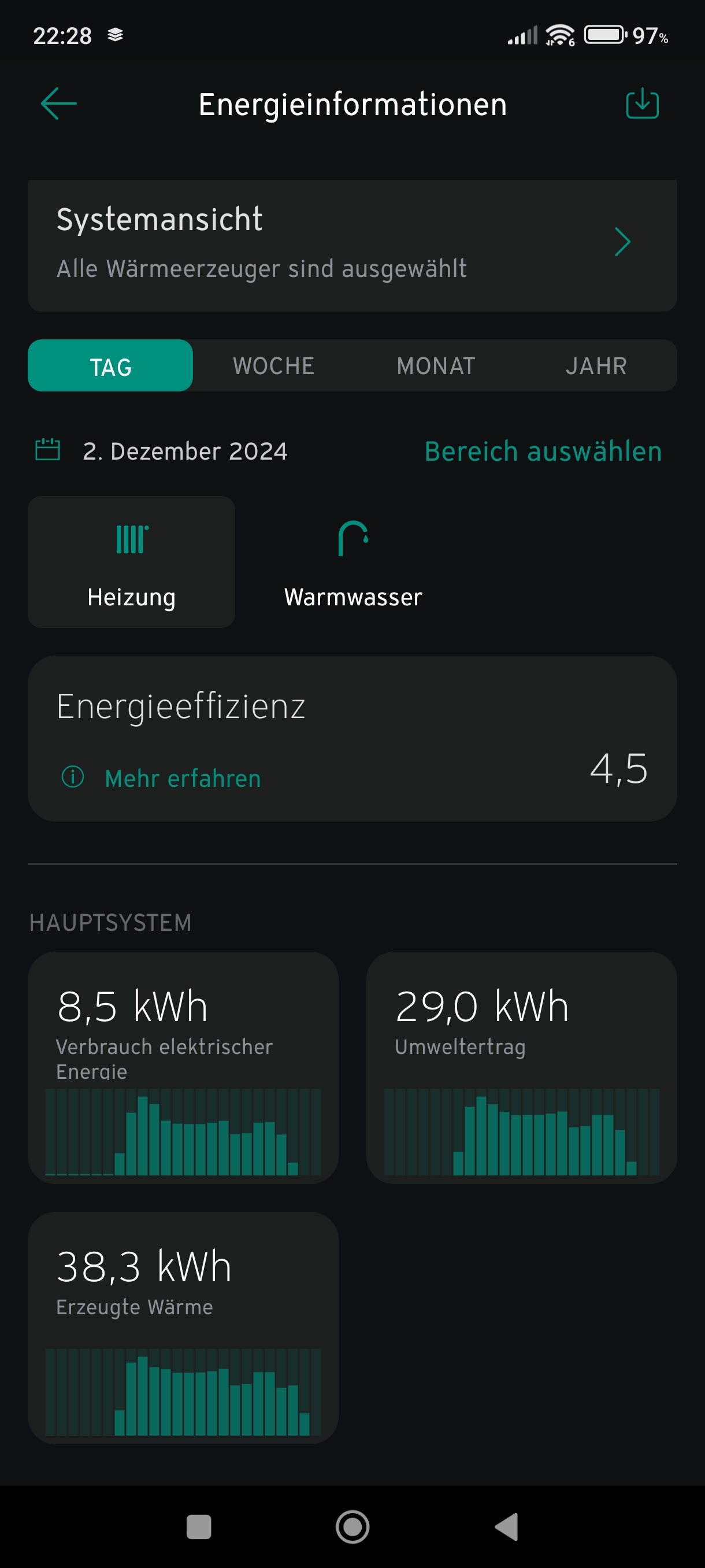Open date picker for 2. Dezember 2024
Screen dimensions: 705x1568
(161, 451)
